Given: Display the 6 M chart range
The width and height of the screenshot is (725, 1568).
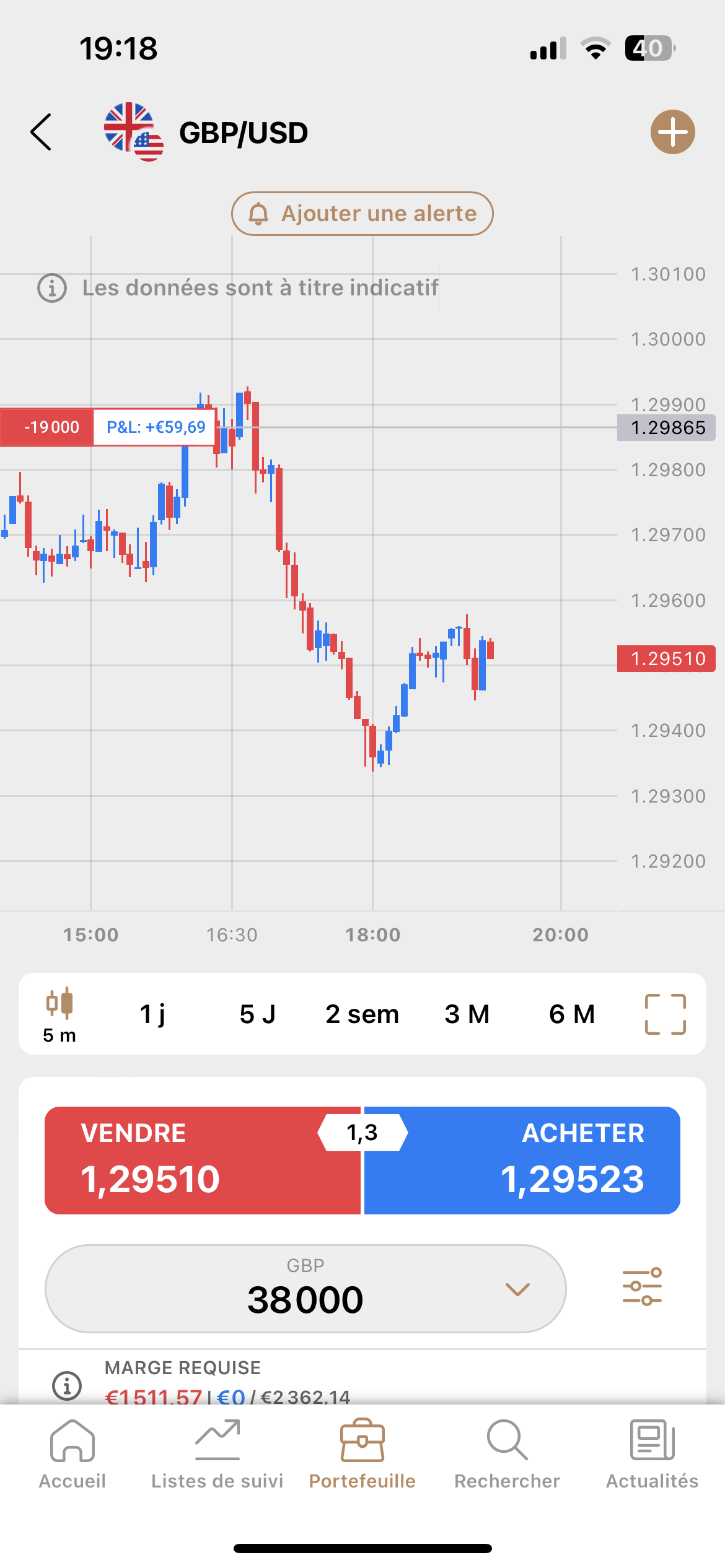Looking at the screenshot, I should point(572,1014).
